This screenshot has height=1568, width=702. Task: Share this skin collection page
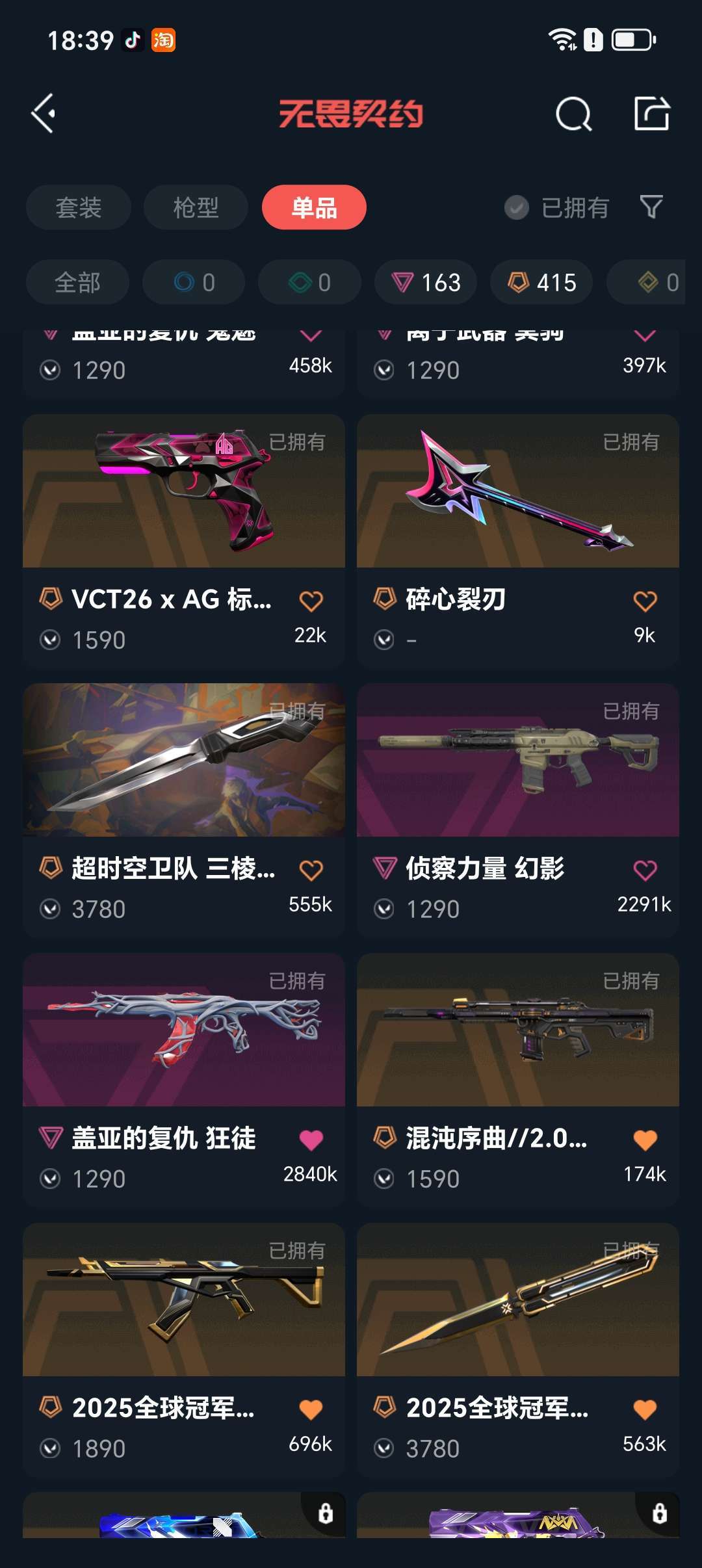[x=651, y=114]
